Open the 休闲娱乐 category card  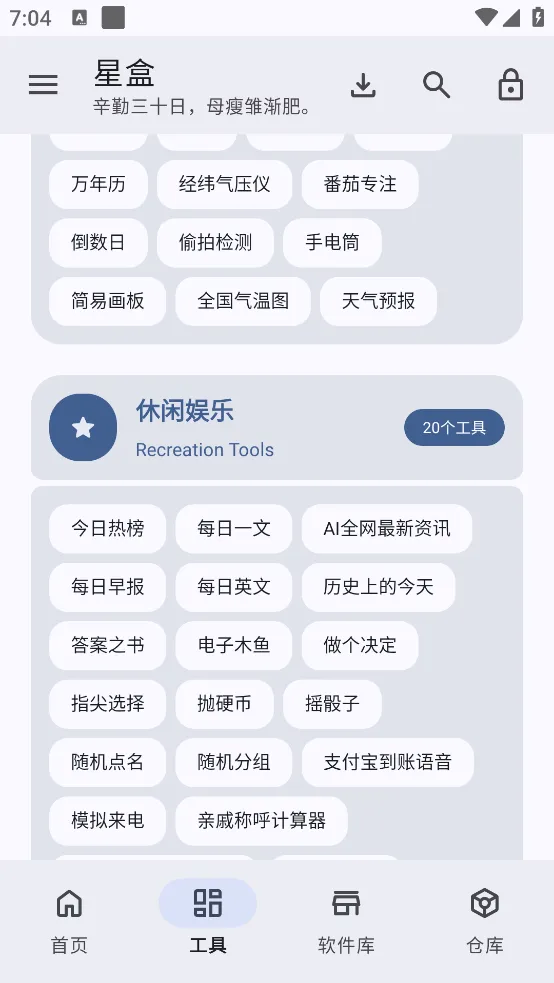[x=277, y=428]
